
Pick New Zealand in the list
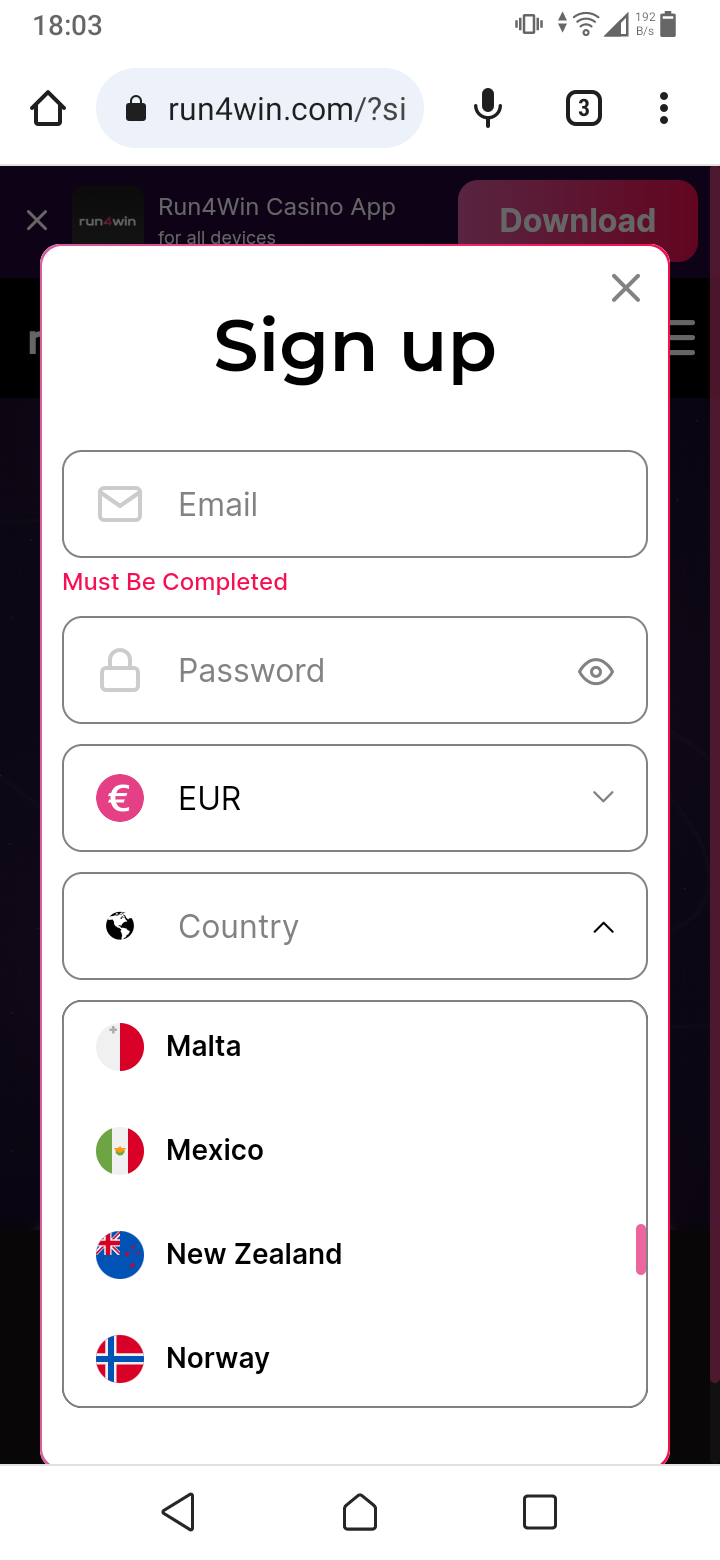tap(254, 1255)
